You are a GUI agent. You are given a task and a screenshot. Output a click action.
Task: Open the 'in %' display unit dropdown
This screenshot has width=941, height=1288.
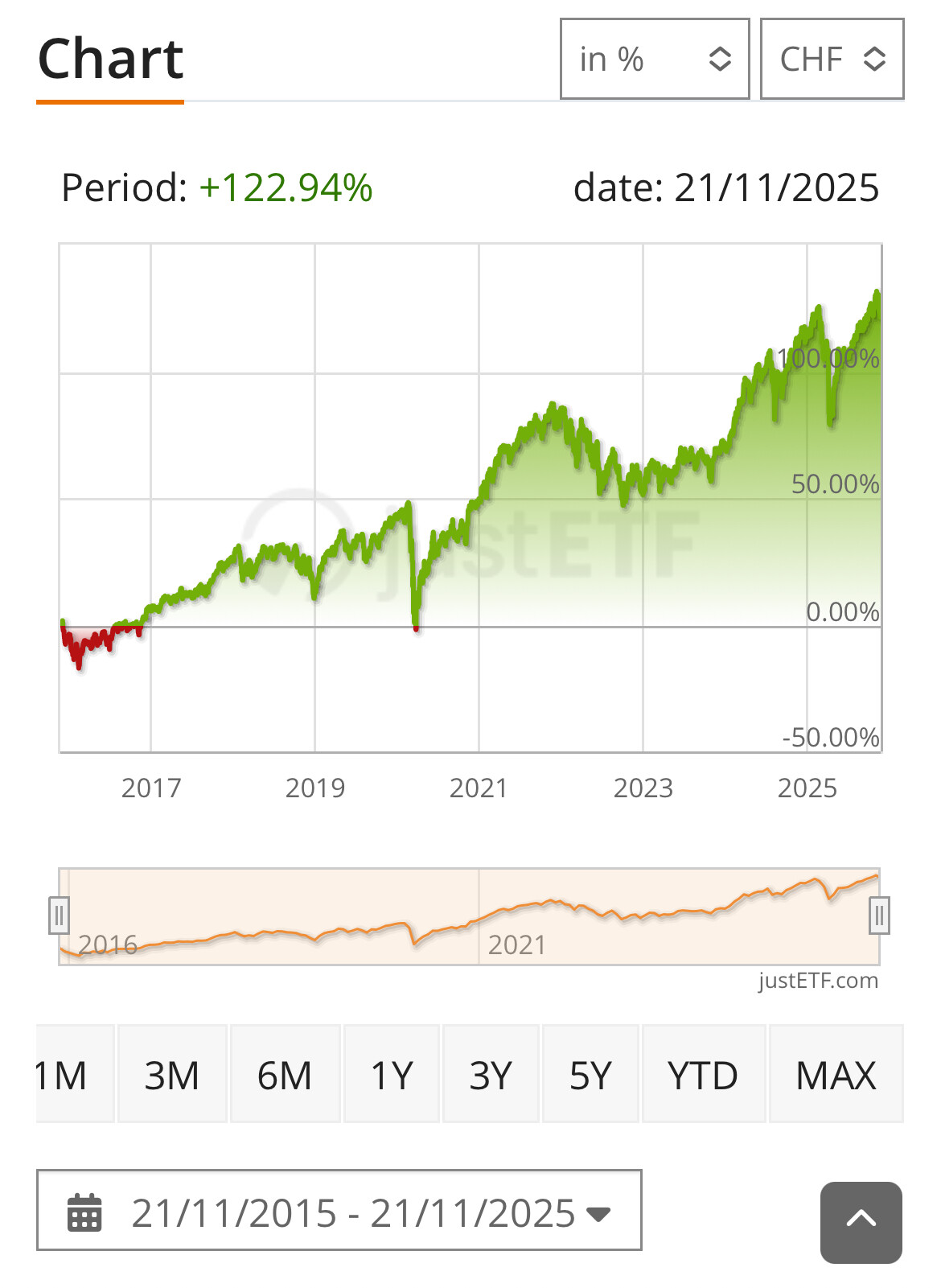pos(654,60)
